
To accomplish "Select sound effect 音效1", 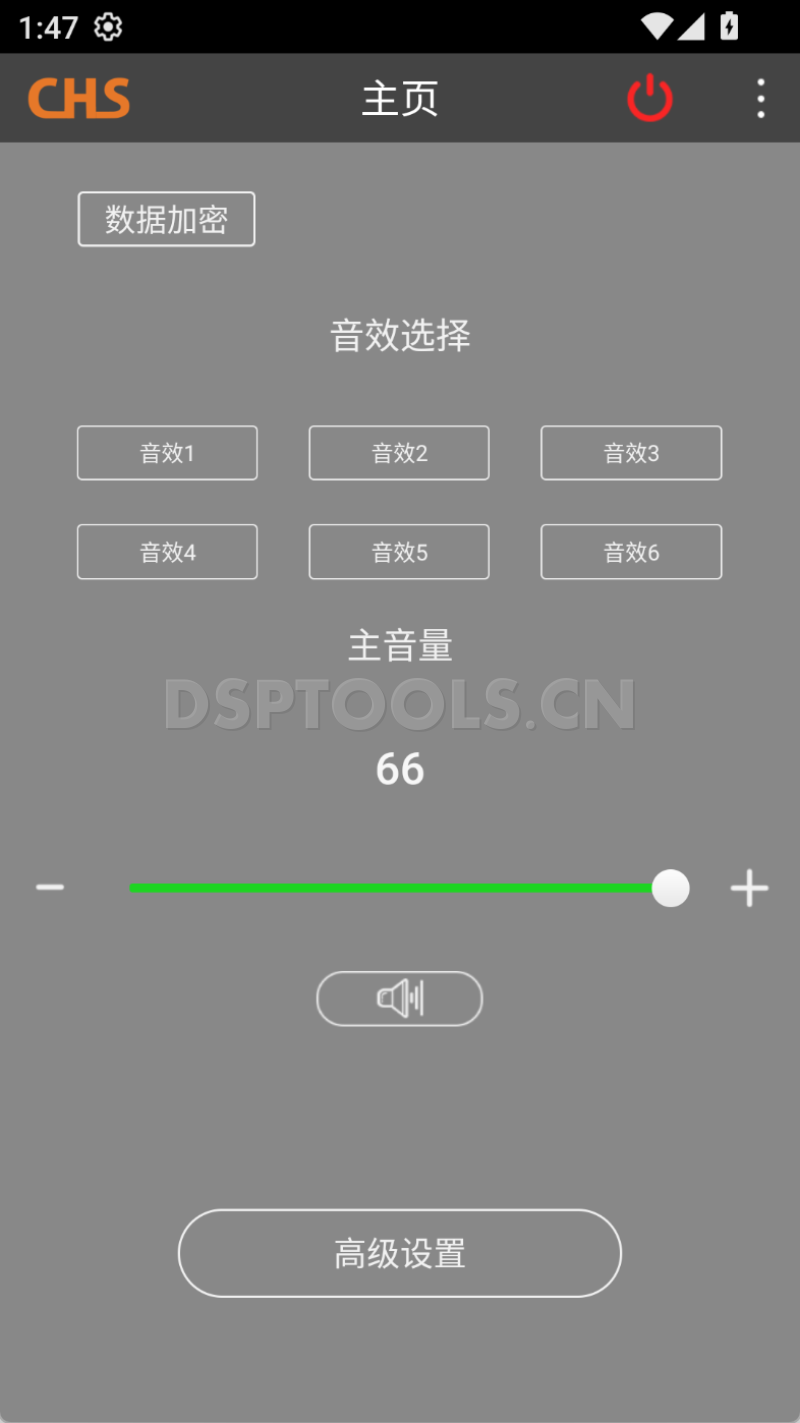I will [166, 452].
